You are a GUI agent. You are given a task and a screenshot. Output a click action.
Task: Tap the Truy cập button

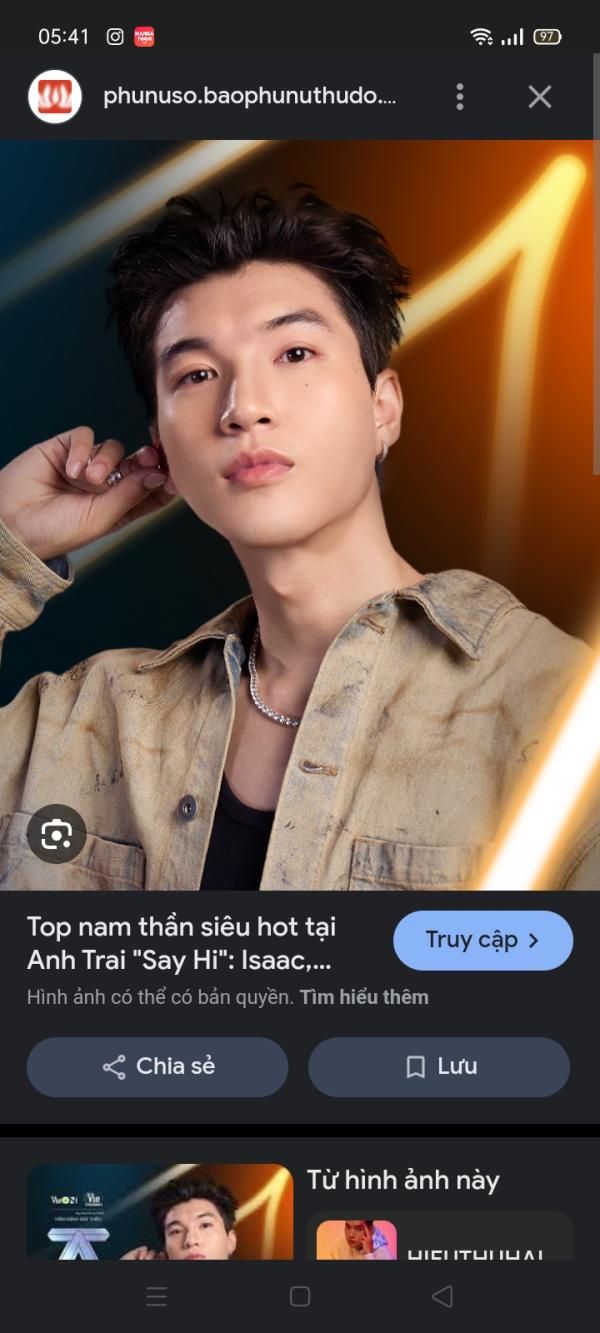482,940
